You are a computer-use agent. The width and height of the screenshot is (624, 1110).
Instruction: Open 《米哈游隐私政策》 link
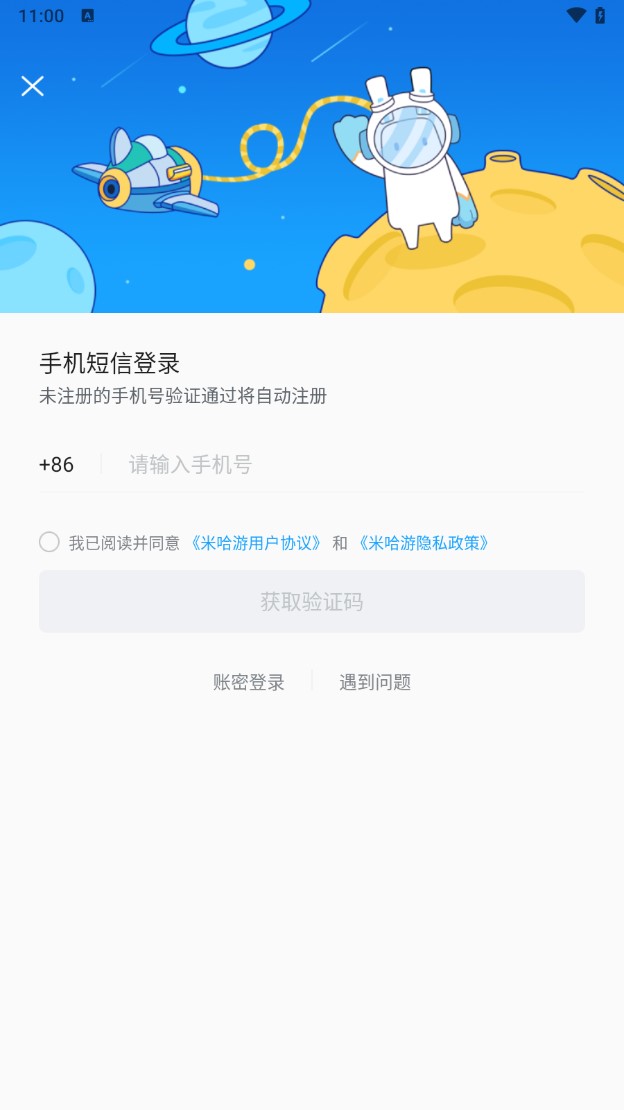424,543
